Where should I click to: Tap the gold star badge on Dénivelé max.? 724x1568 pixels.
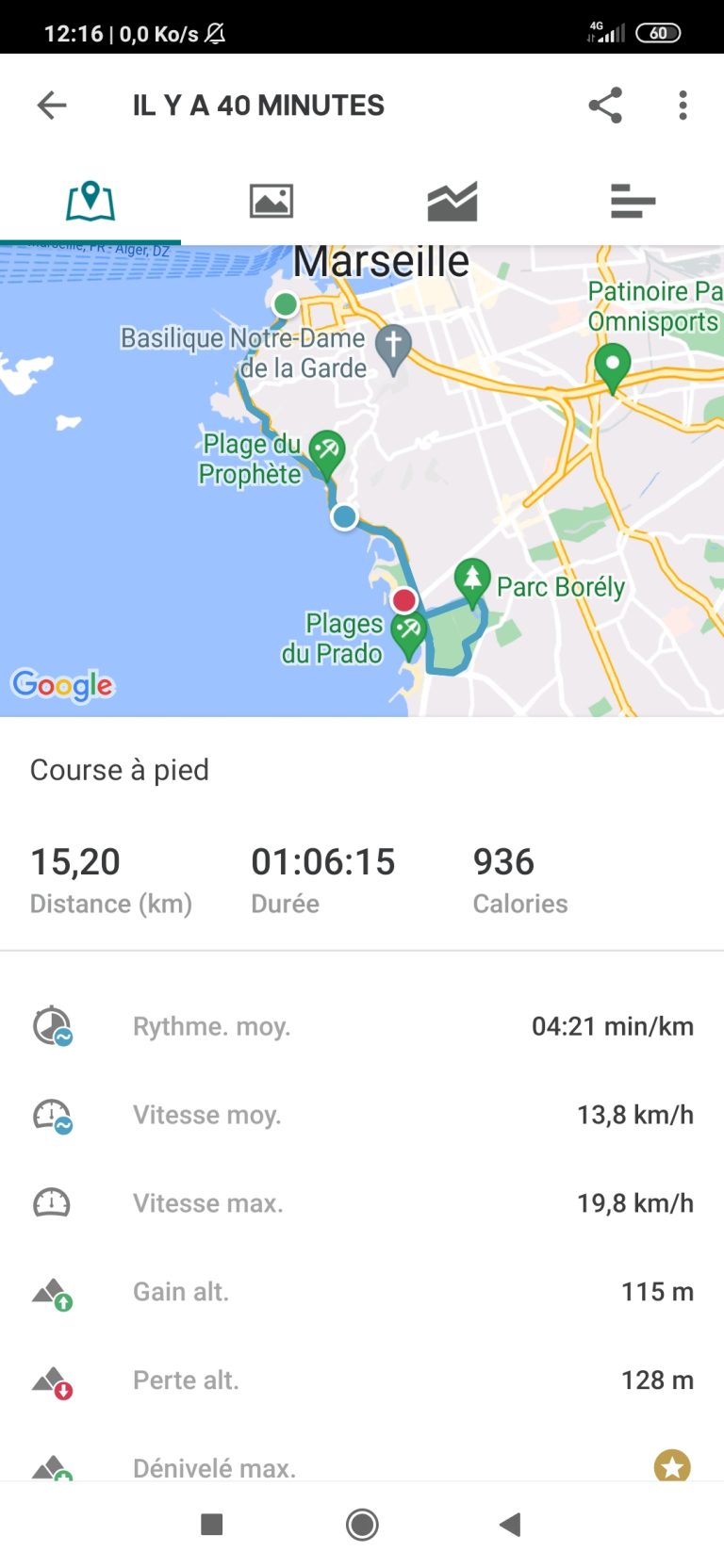[672, 1465]
